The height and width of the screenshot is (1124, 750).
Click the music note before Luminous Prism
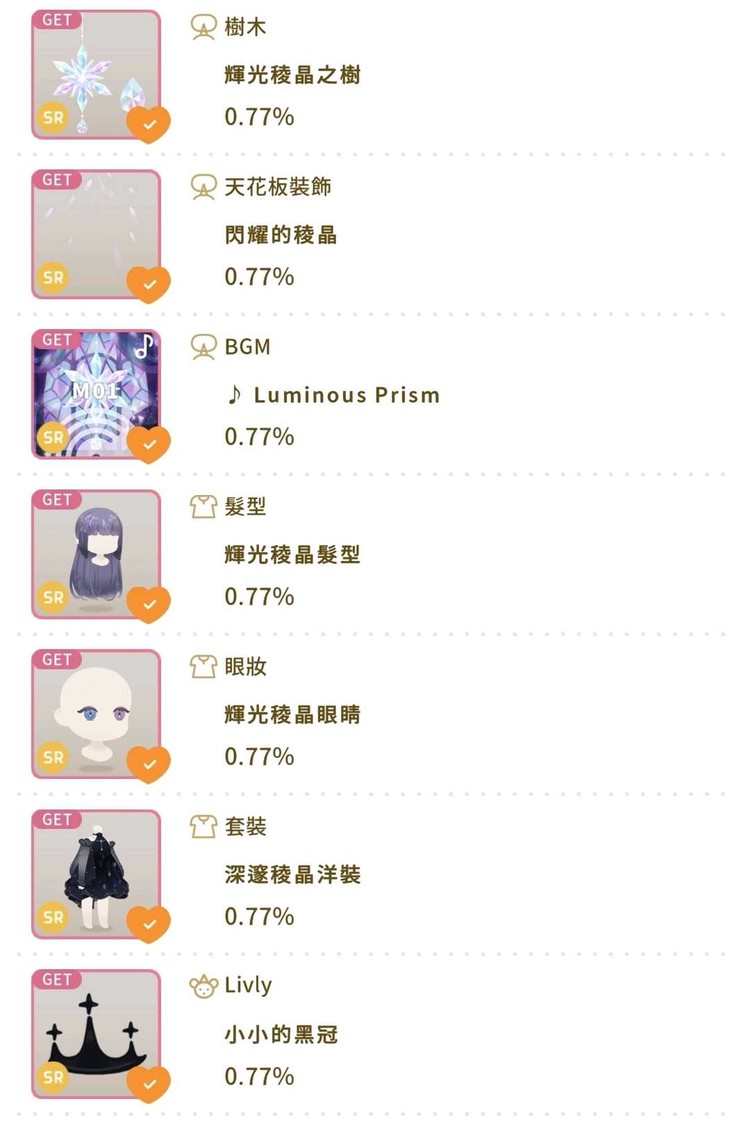233,395
